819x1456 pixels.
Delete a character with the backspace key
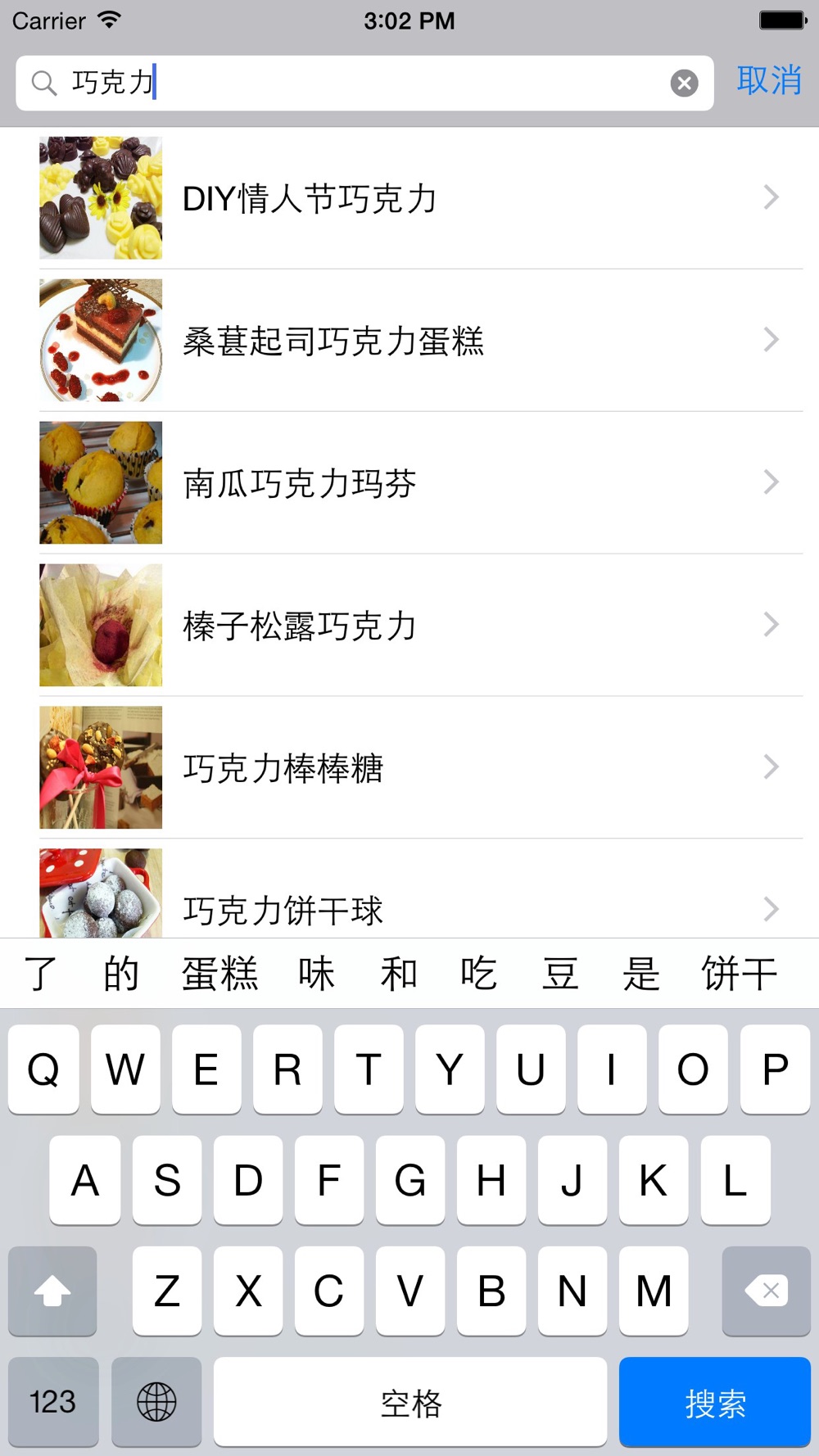click(x=766, y=1291)
